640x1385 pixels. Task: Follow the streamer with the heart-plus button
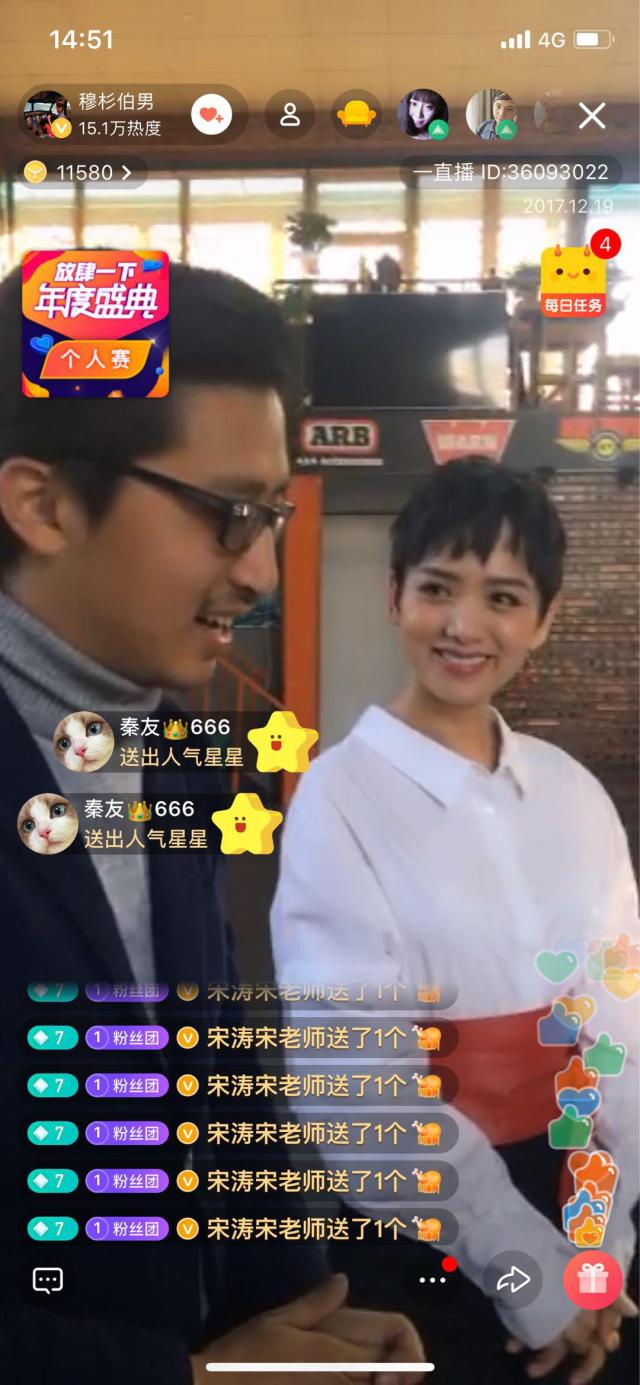[x=210, y=115]
